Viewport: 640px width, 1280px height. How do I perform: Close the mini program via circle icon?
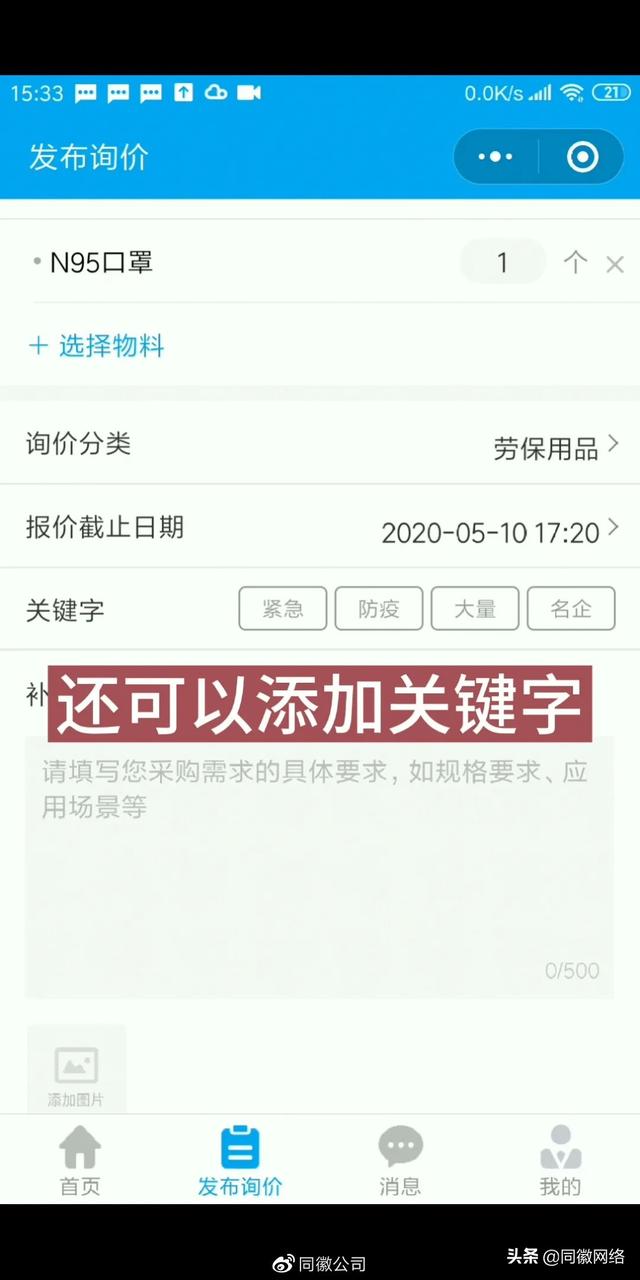click(x=582, y=157)
